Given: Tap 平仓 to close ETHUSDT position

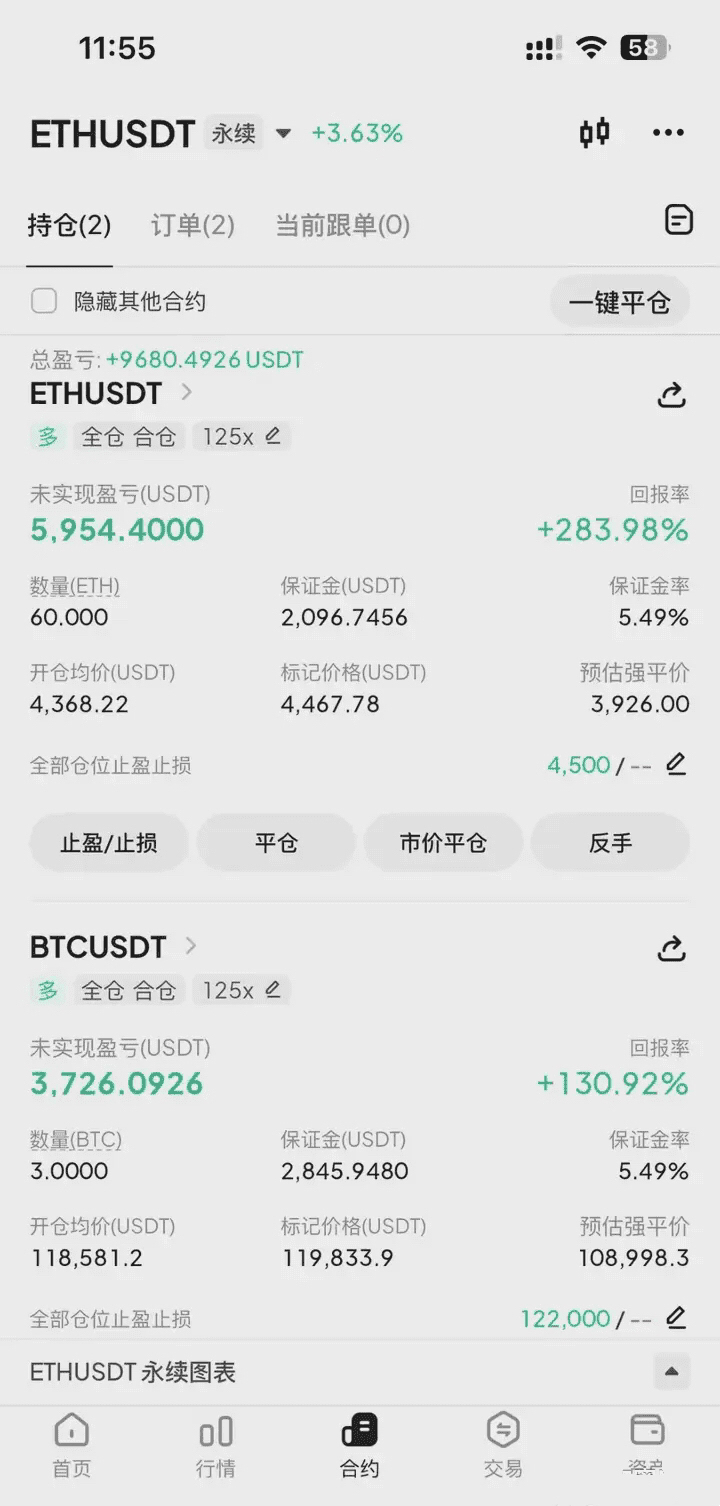Looking at the screenshot, I should (x=276, y=843).
